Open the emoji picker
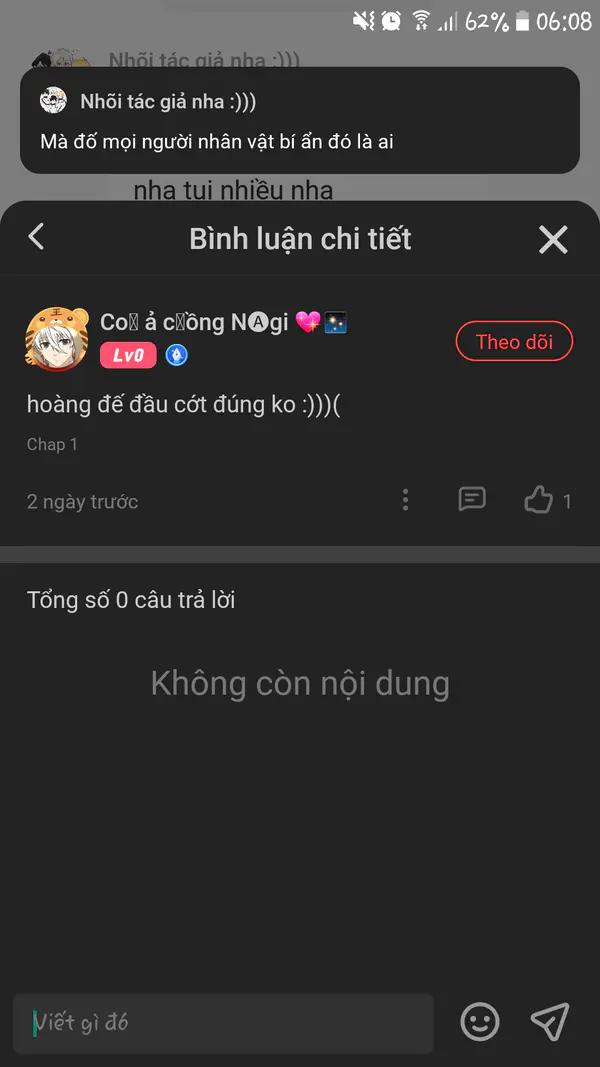This screenshot has width=600, height=1067. point(480,1021)
